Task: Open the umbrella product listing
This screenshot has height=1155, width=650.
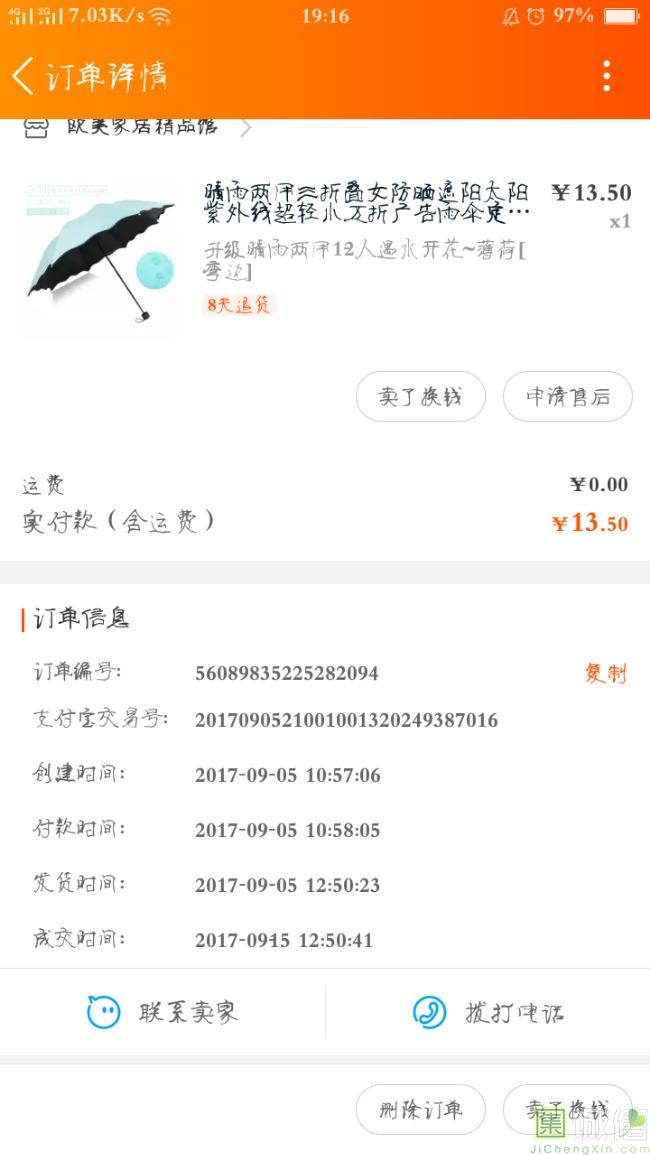Action: pos(366,201)
